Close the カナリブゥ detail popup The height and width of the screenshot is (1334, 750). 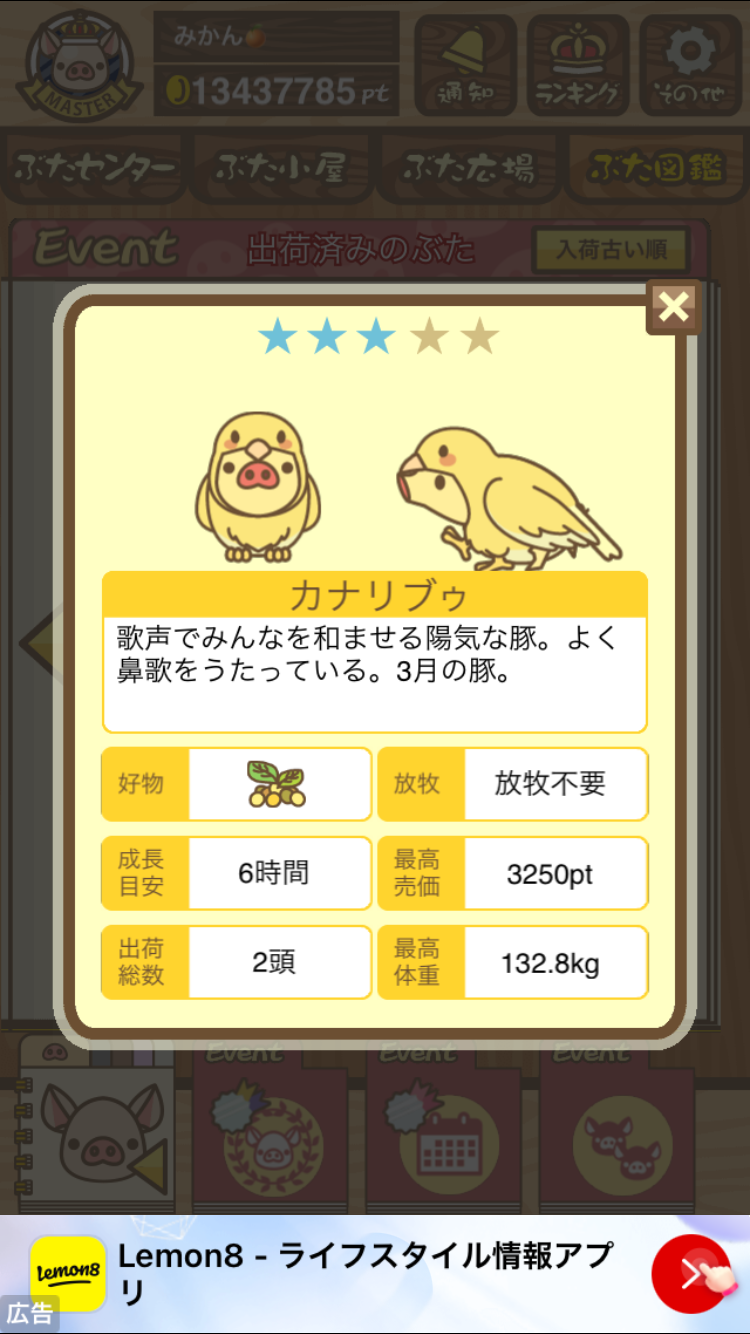(673, 307)
